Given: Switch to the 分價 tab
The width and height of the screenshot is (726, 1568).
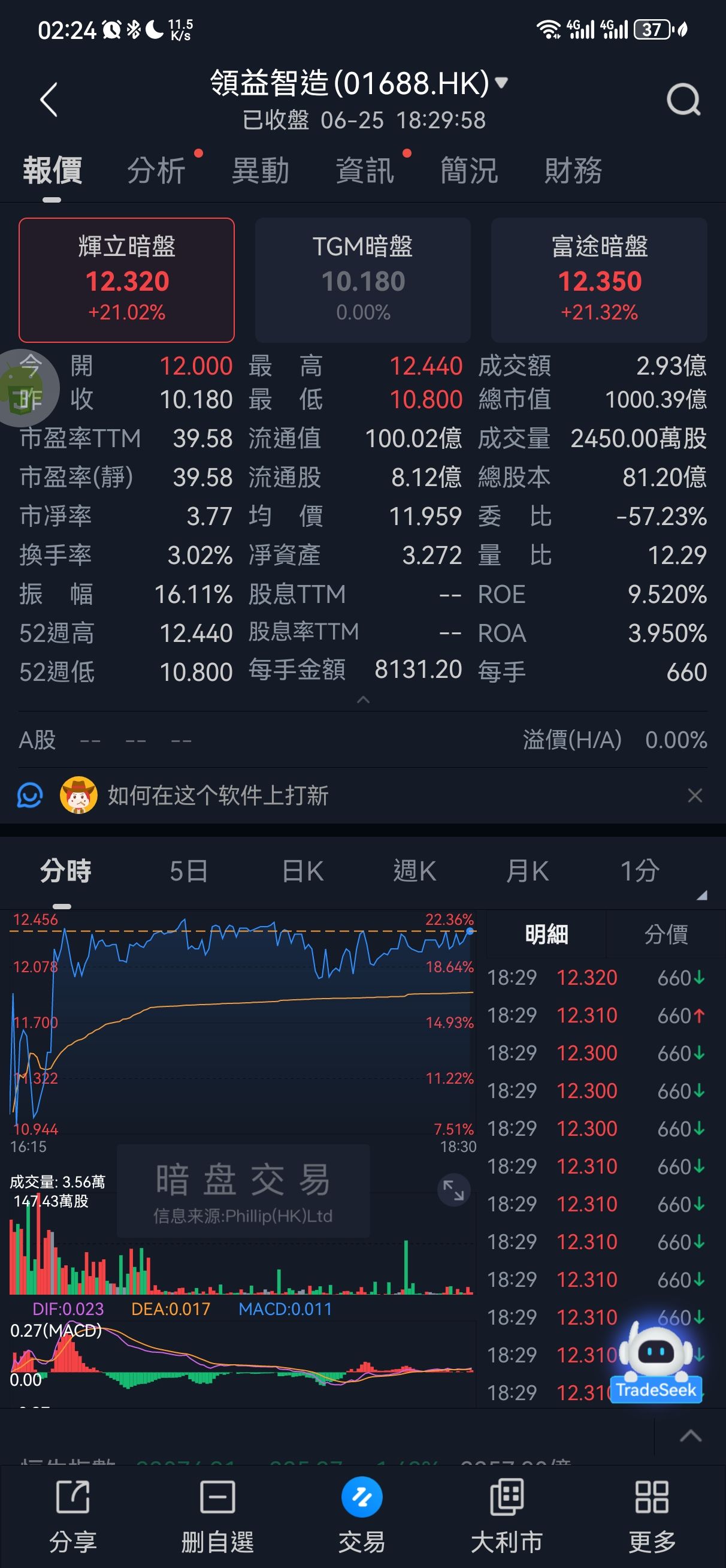Looking at the screenshot, I should point(665,934).
